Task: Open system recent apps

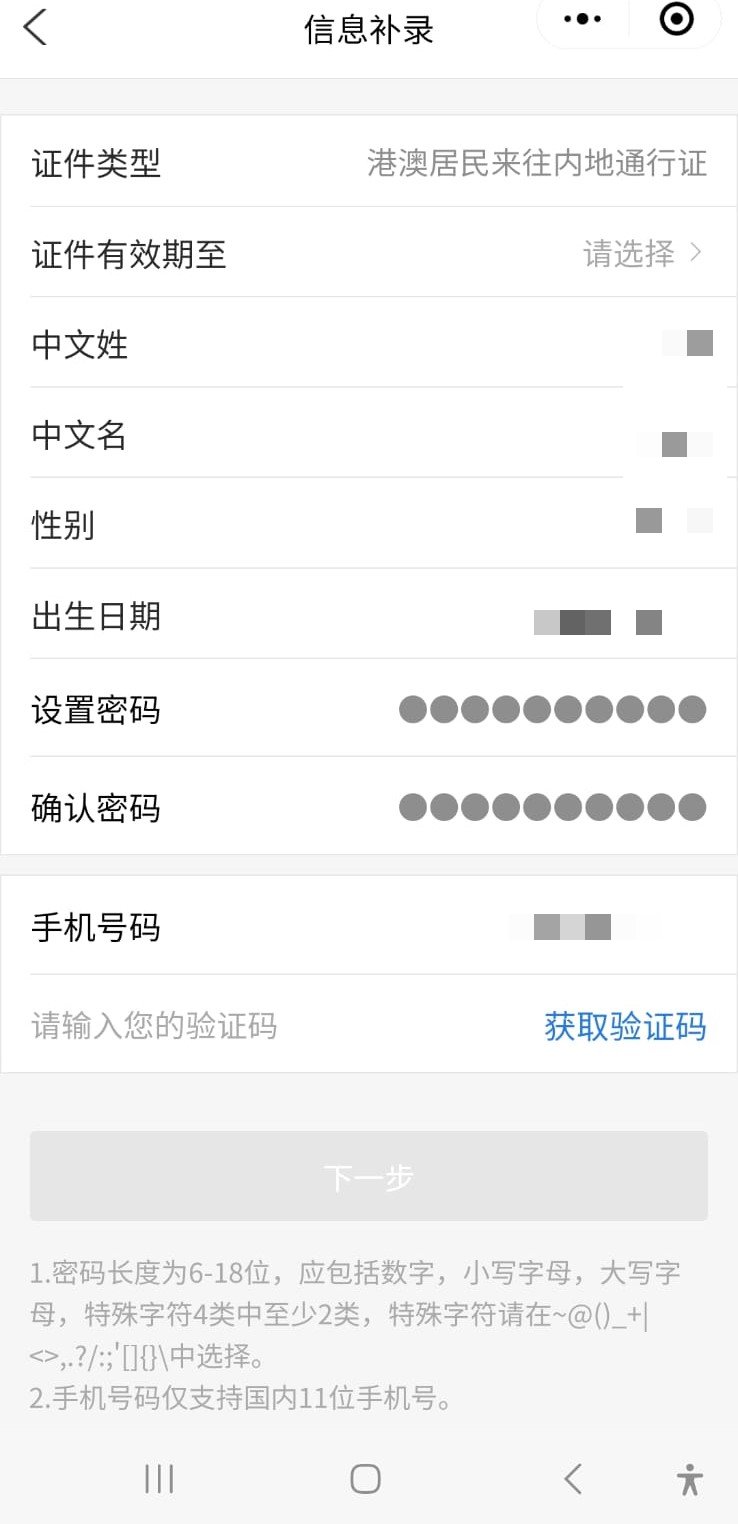Action: pyautogui.click(x=159, y=1479)
